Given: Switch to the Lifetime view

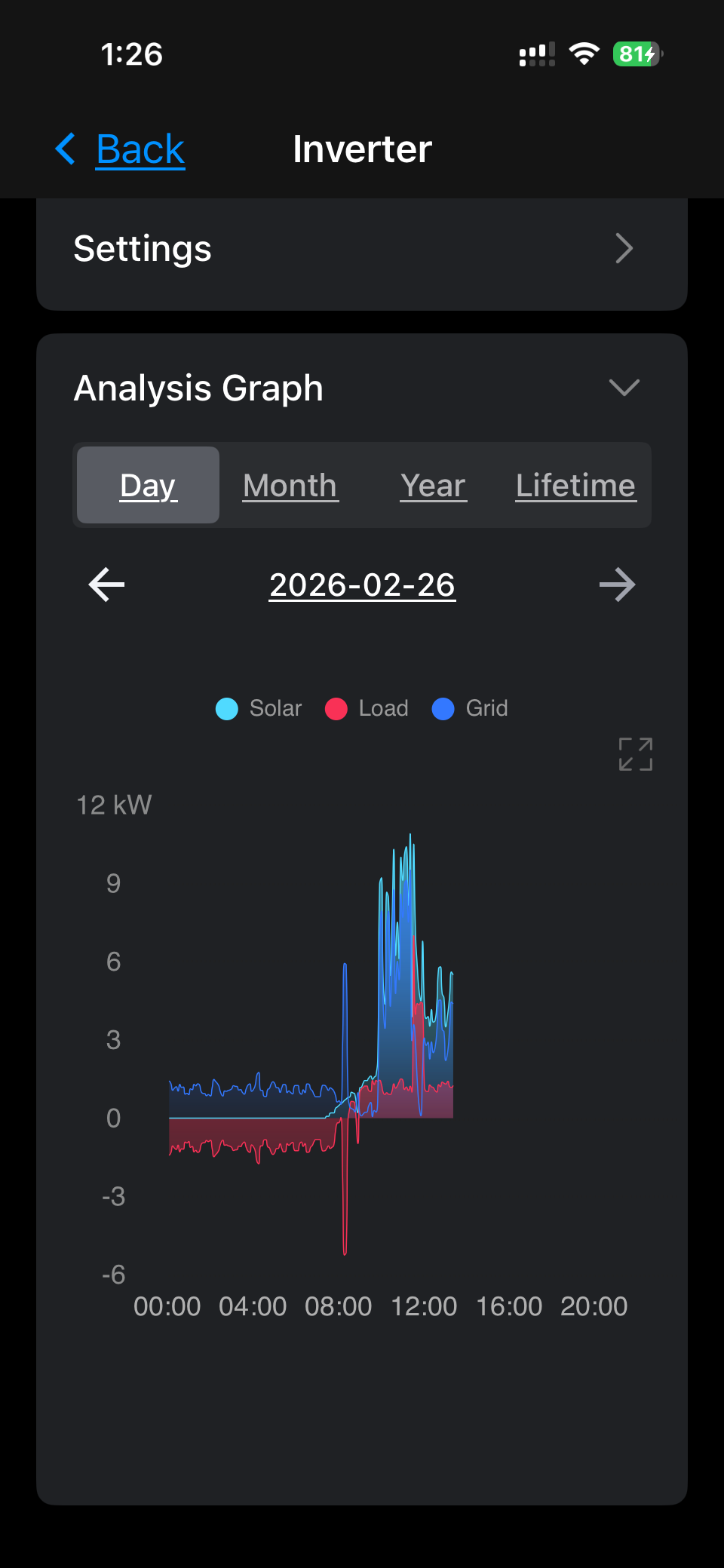Looking at the screenshot, I should tap(575, 485).
